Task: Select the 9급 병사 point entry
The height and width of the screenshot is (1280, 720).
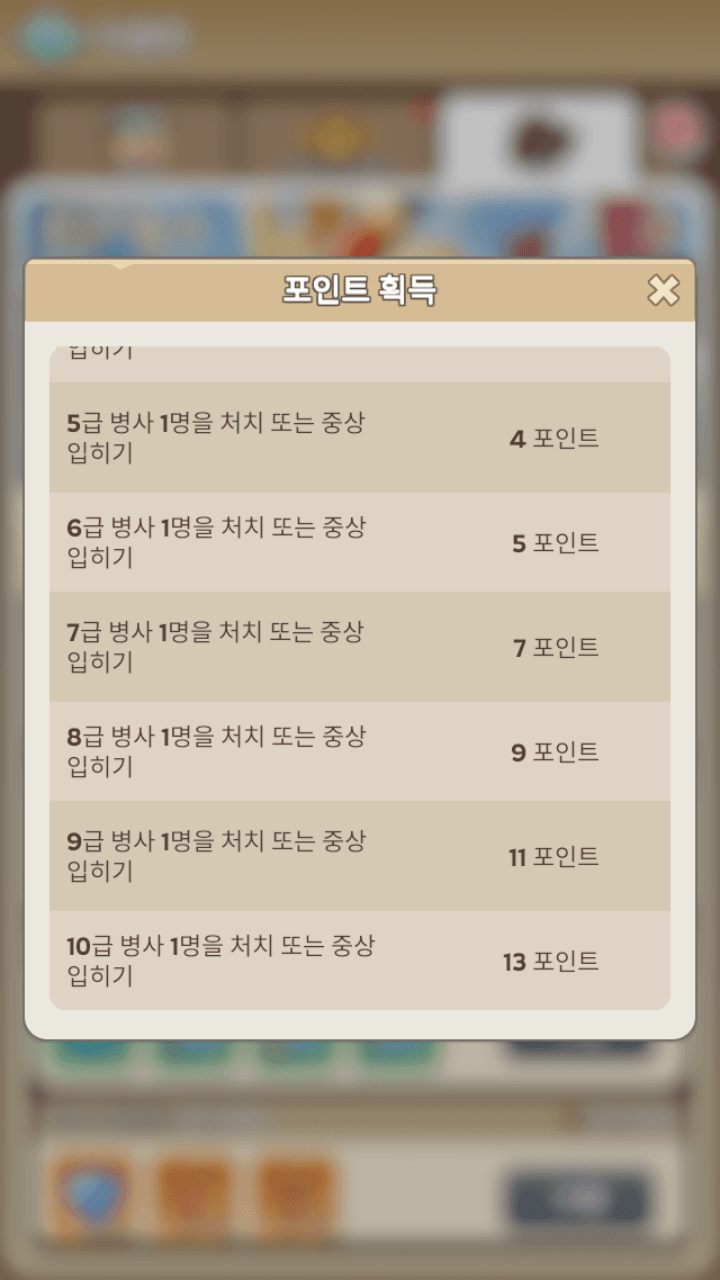Action: (360, 856)
